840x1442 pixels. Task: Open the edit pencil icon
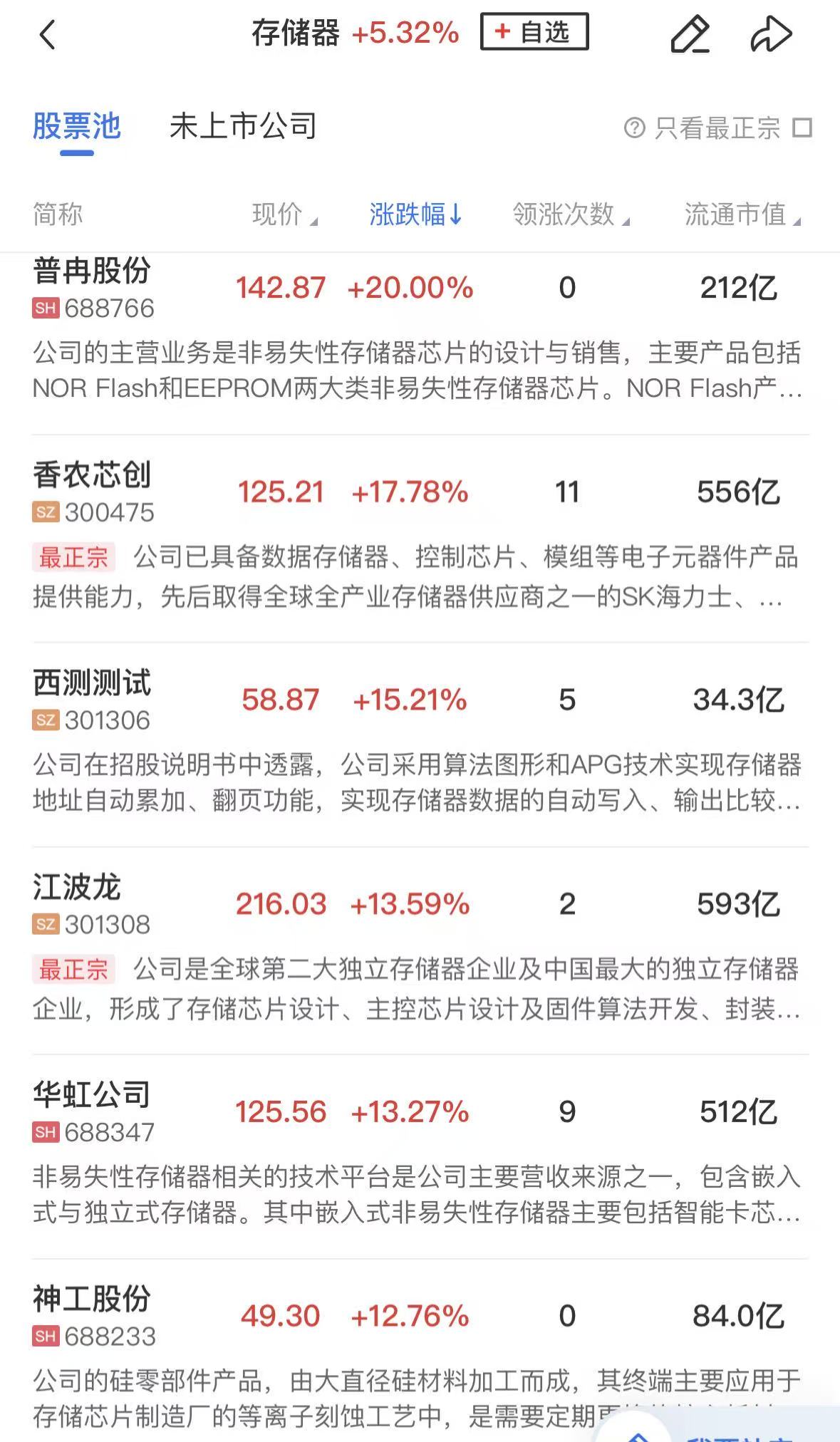[x=689, y=33]
